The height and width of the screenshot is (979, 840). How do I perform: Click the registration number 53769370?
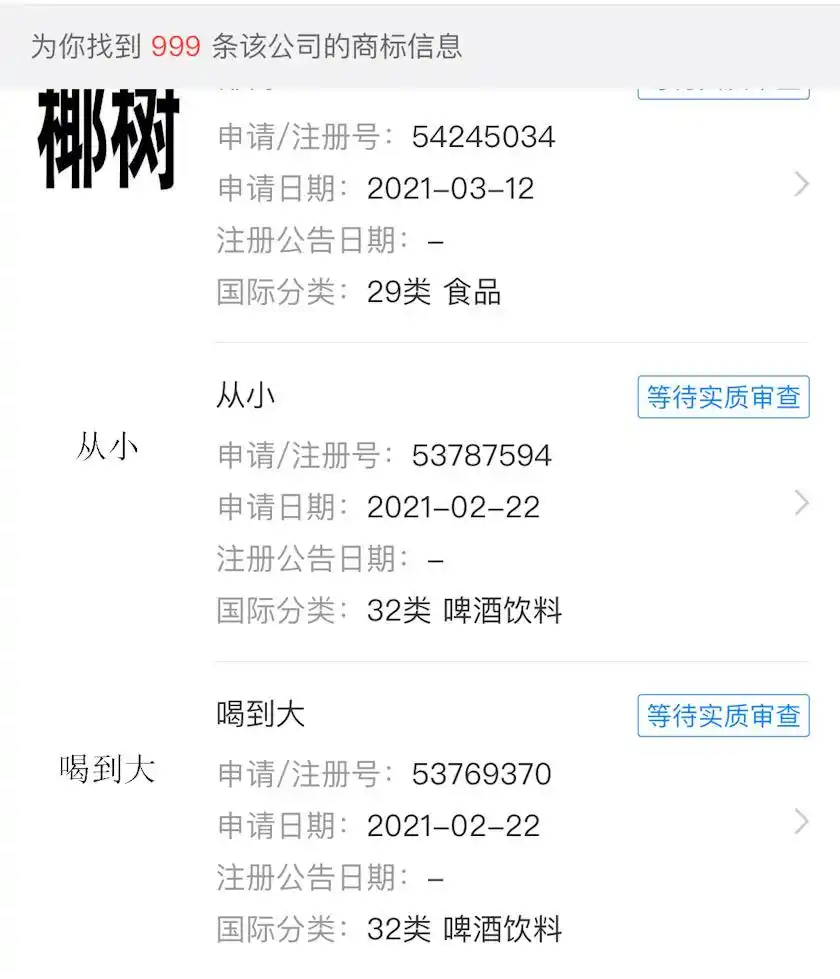coord(485,774)
